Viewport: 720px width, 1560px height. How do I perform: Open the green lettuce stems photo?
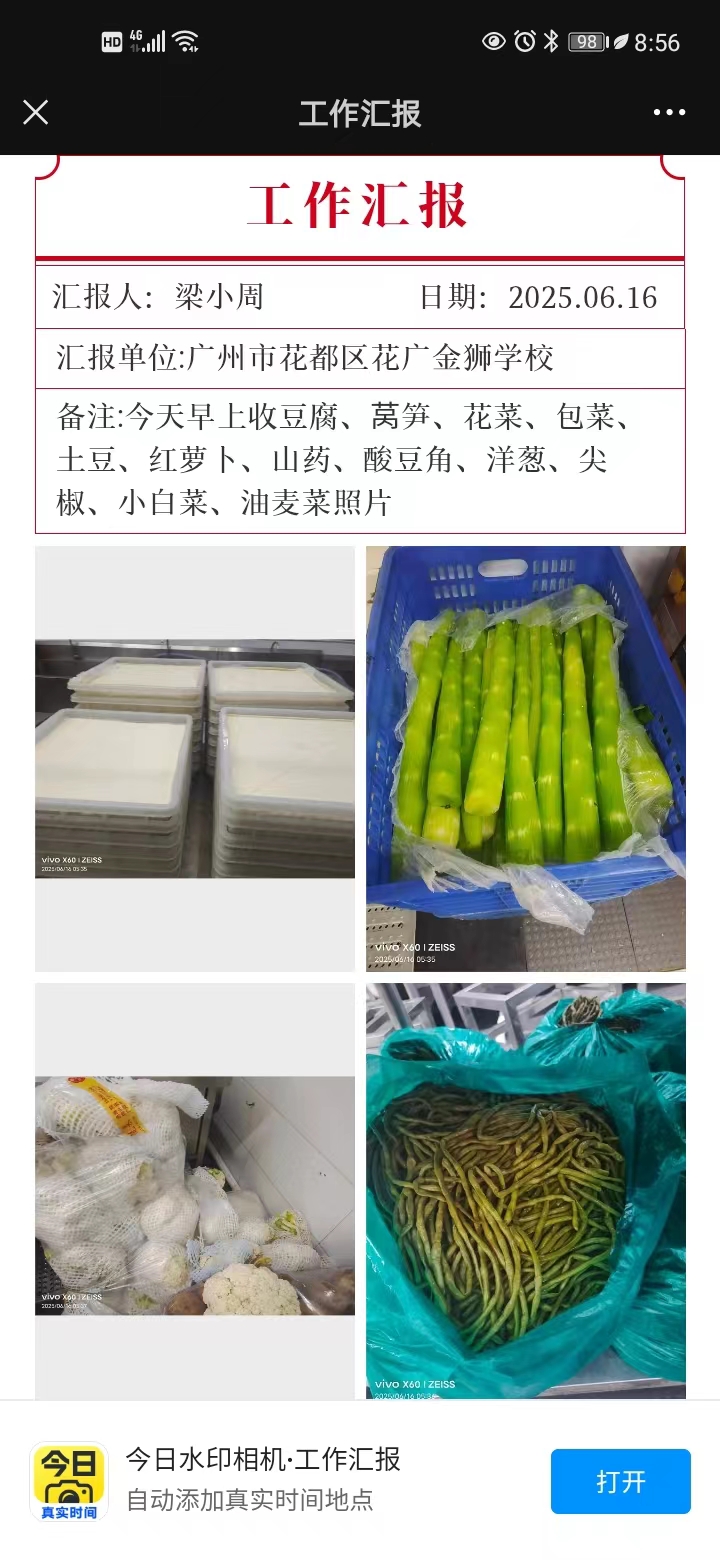(526, 758)
